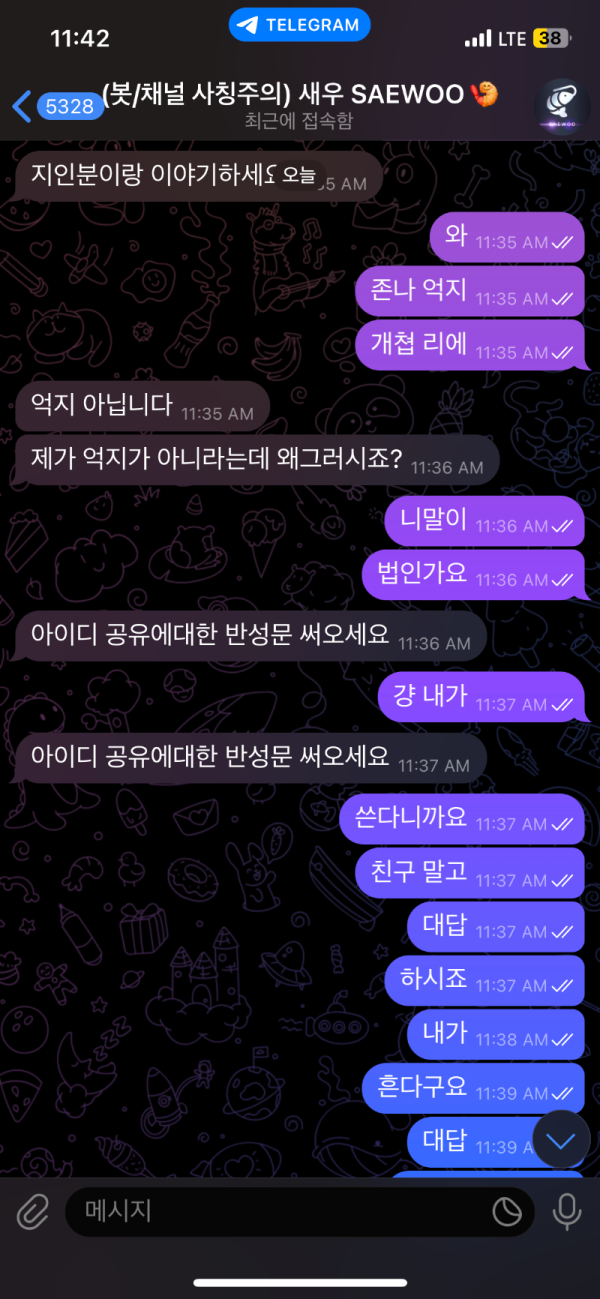600x1299 pixels.
Task: Record a voice message with the microphone
Action: [567, 1213]
